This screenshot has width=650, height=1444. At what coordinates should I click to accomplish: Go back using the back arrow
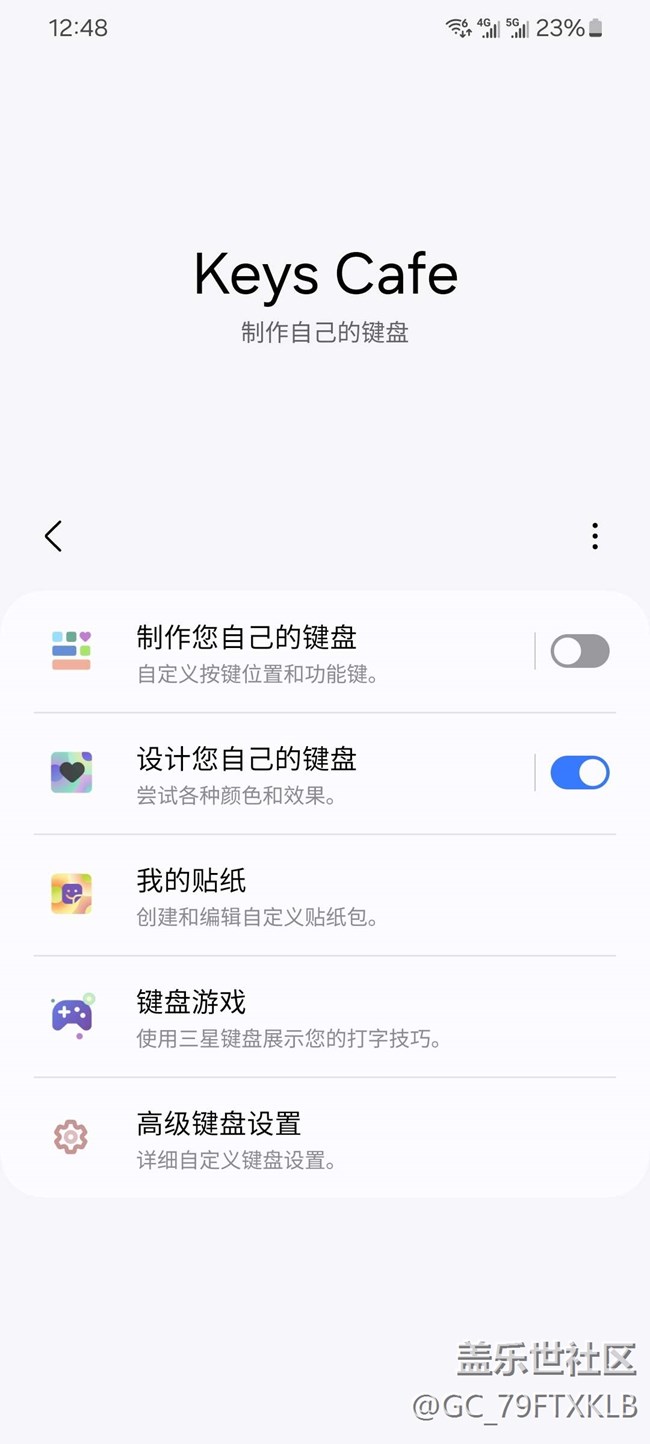tap(54, 536)
